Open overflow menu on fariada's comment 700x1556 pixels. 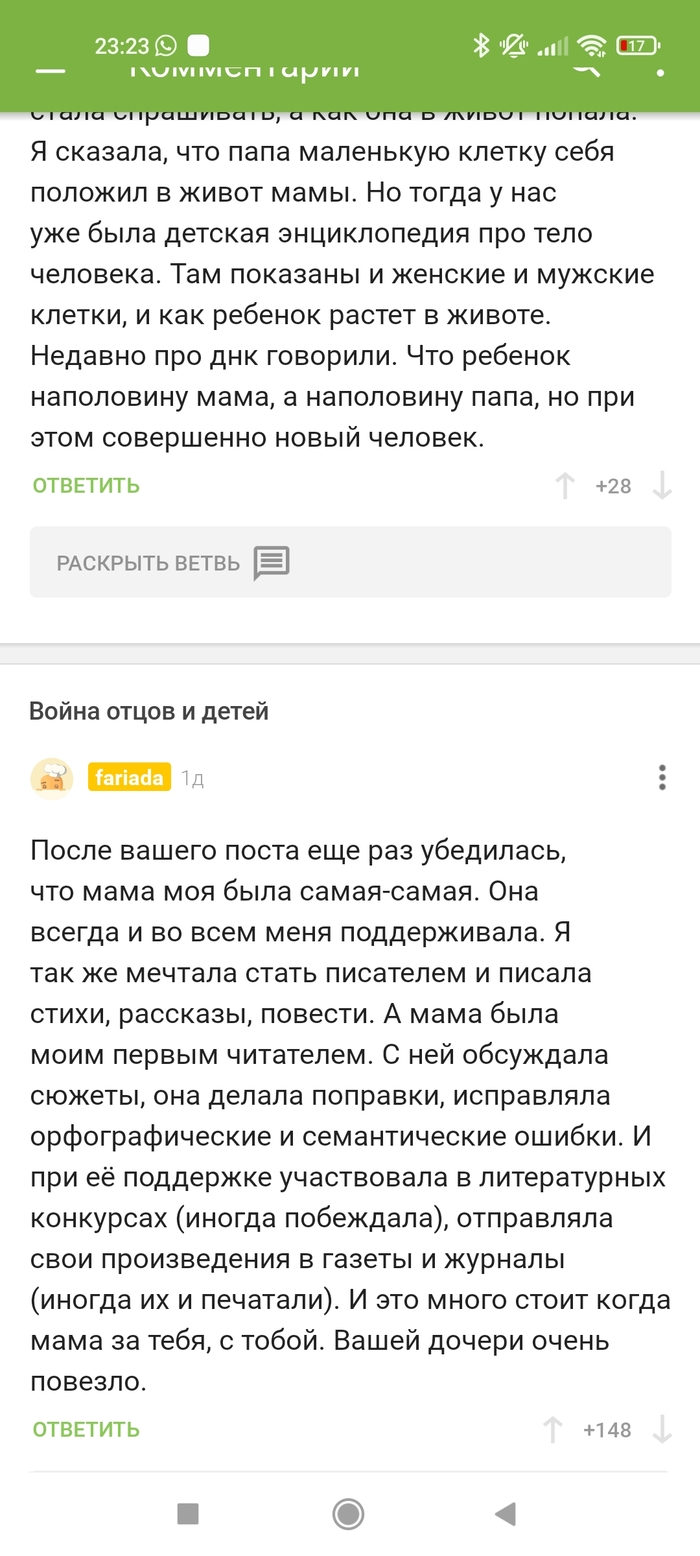662,777
